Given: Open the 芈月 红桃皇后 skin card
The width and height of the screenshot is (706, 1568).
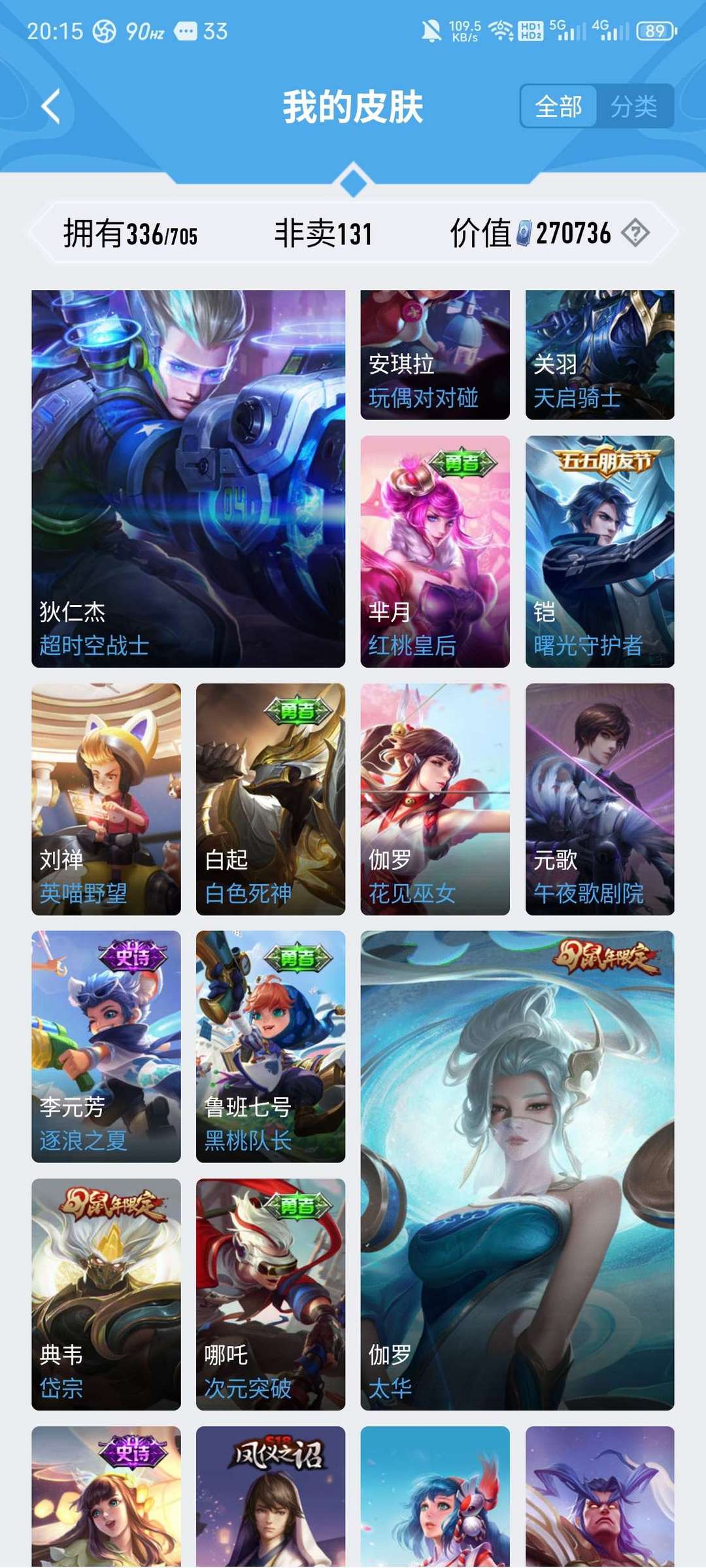Looking at the screenshot, I should [435, 551].
